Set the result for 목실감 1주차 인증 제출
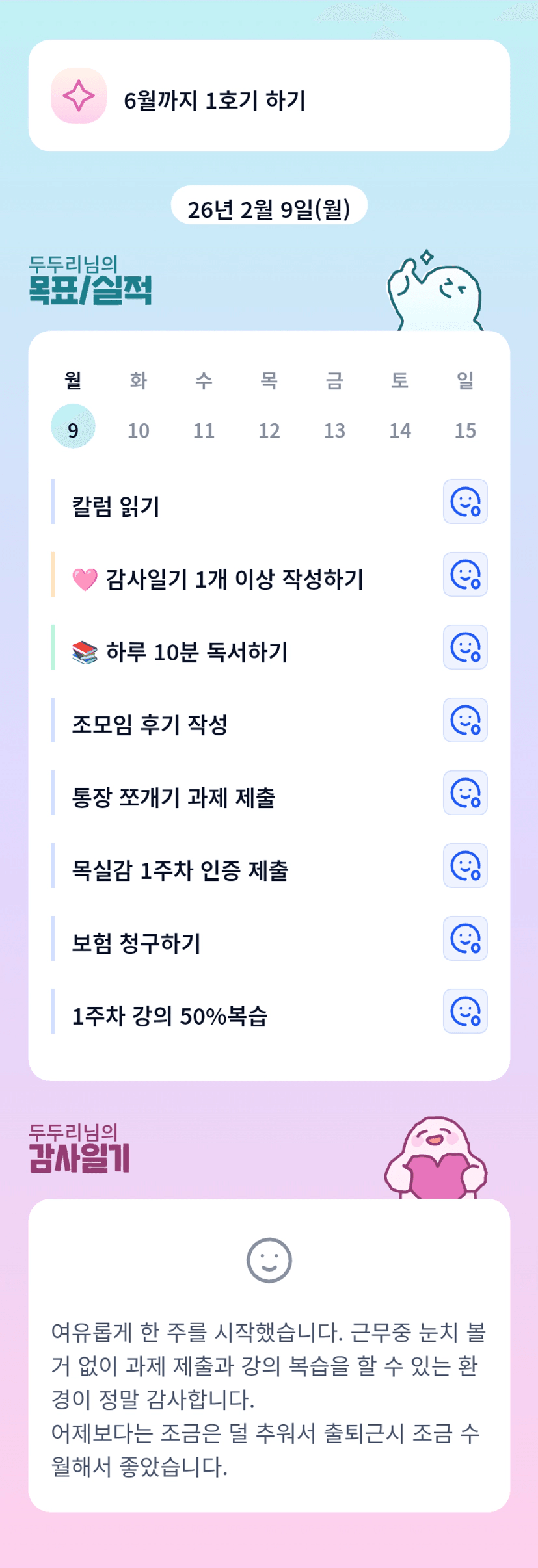Viewport: 538px width, 1568px height. 465,866
